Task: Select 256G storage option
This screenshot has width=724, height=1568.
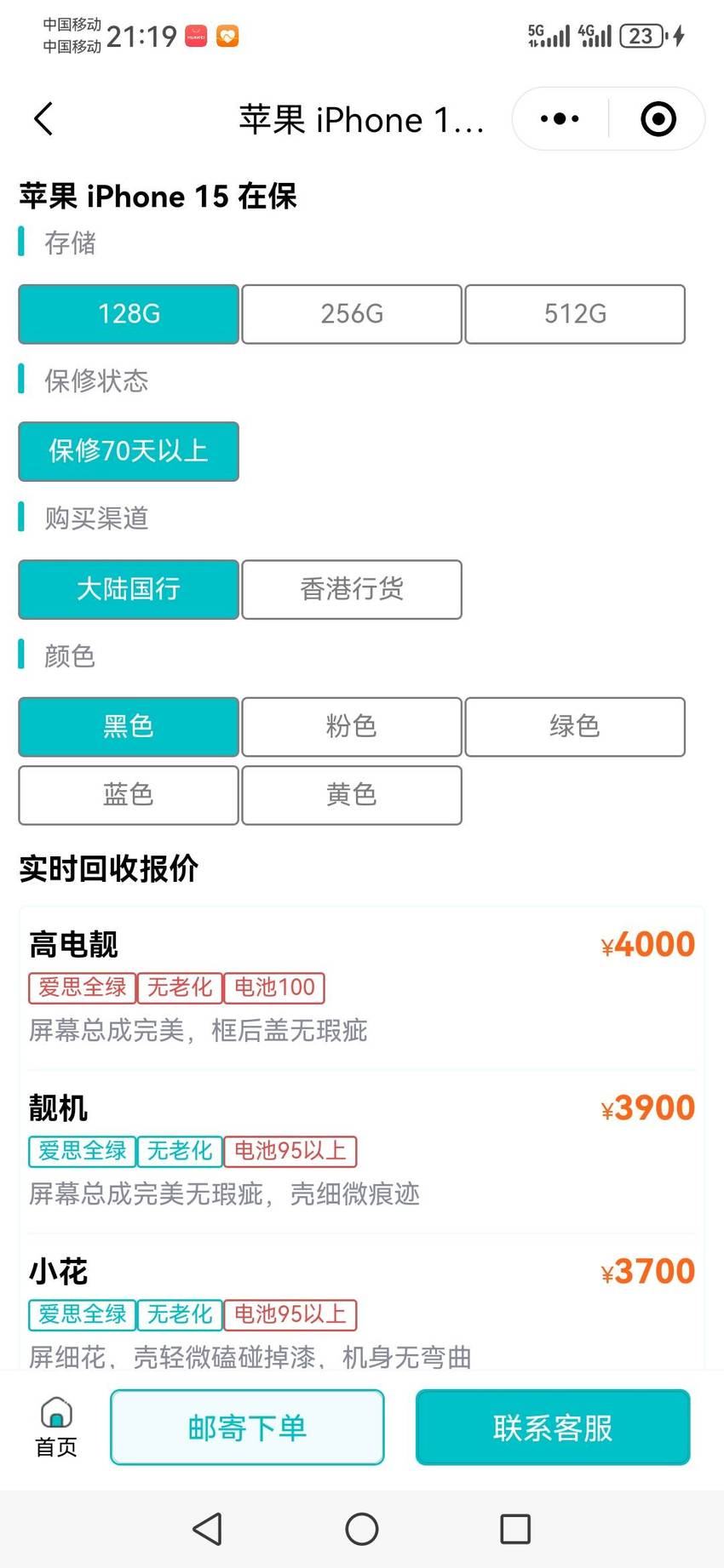Action: coord(352,314)
